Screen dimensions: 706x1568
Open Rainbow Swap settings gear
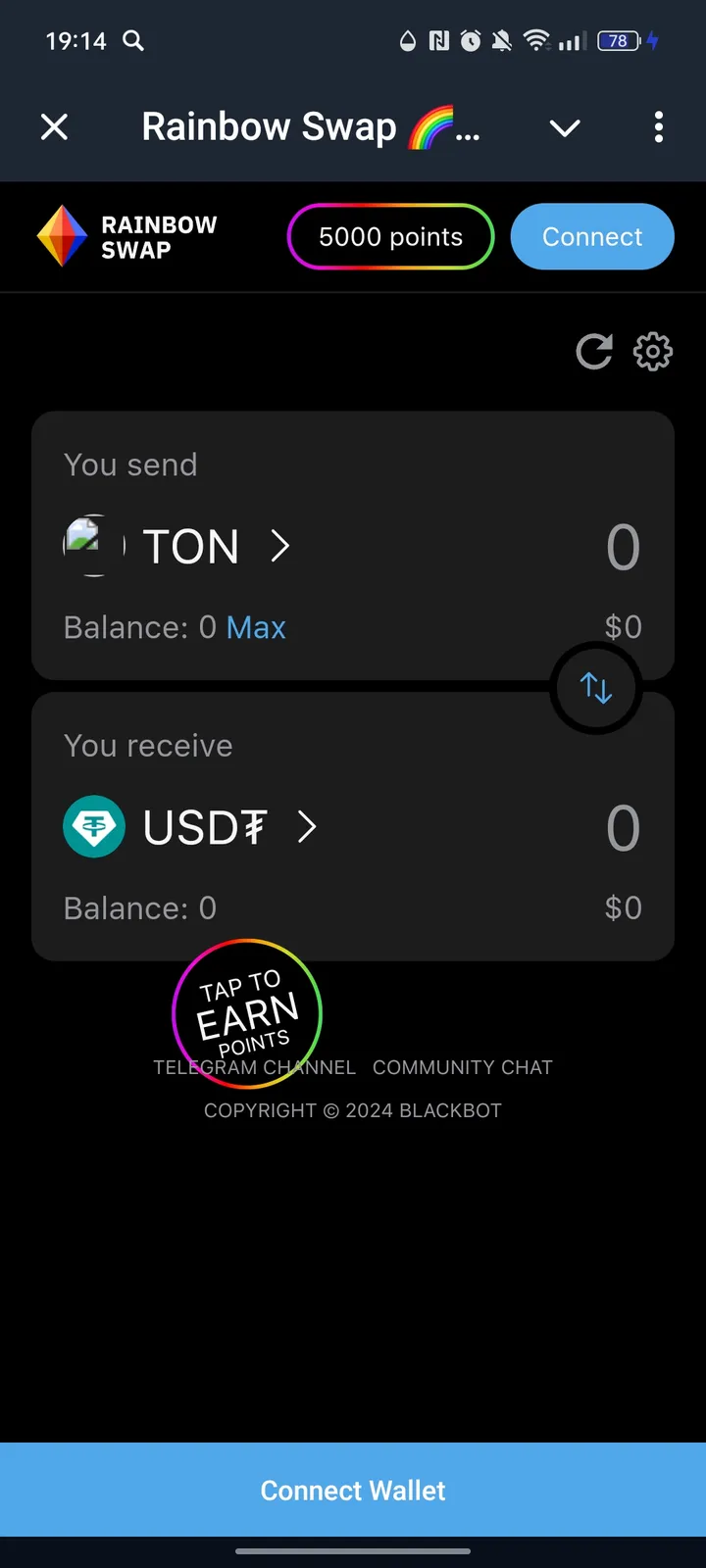(652, 352)
